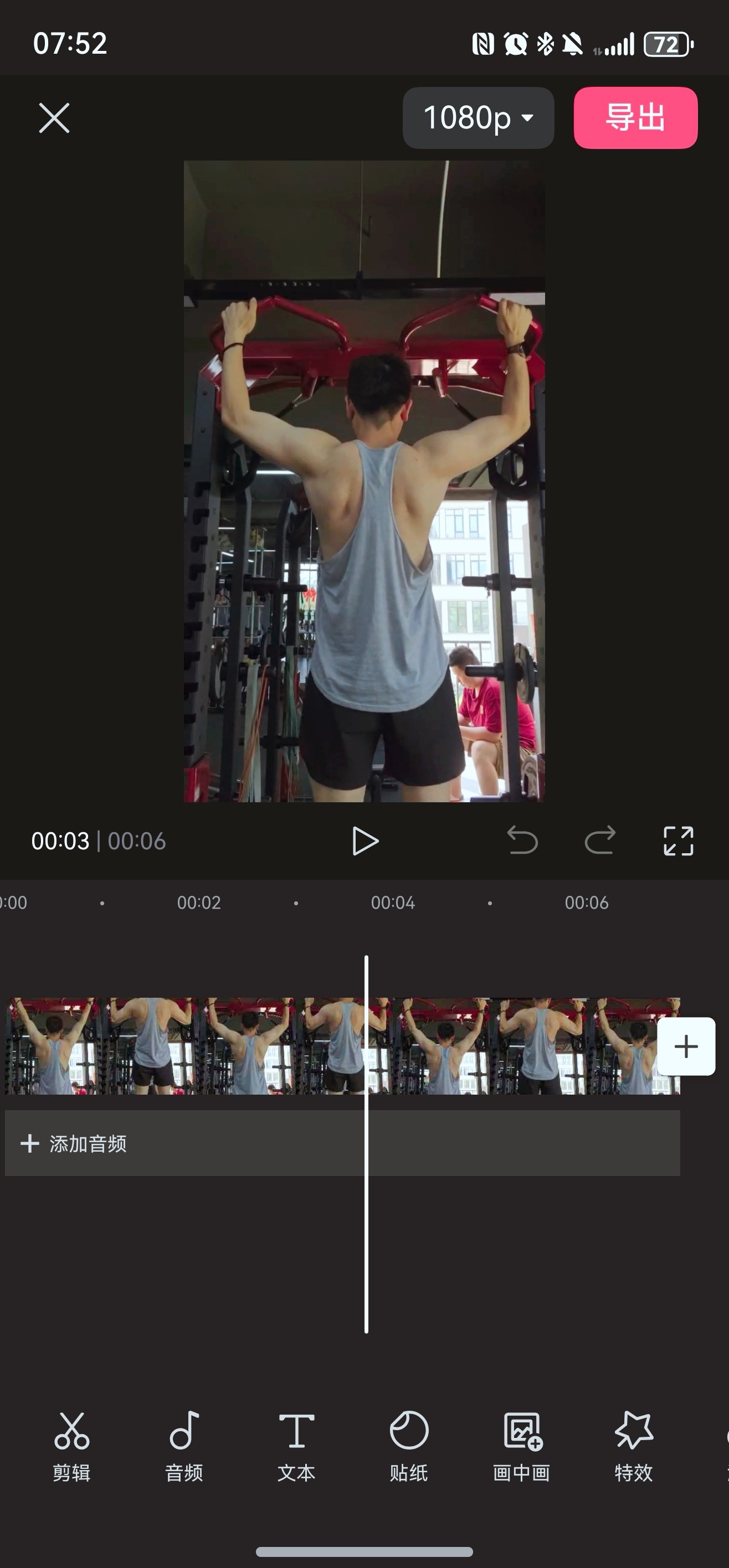Tap the 导出 export button
This screenshot has width=729, height=1568.
(x=635, y=117)
